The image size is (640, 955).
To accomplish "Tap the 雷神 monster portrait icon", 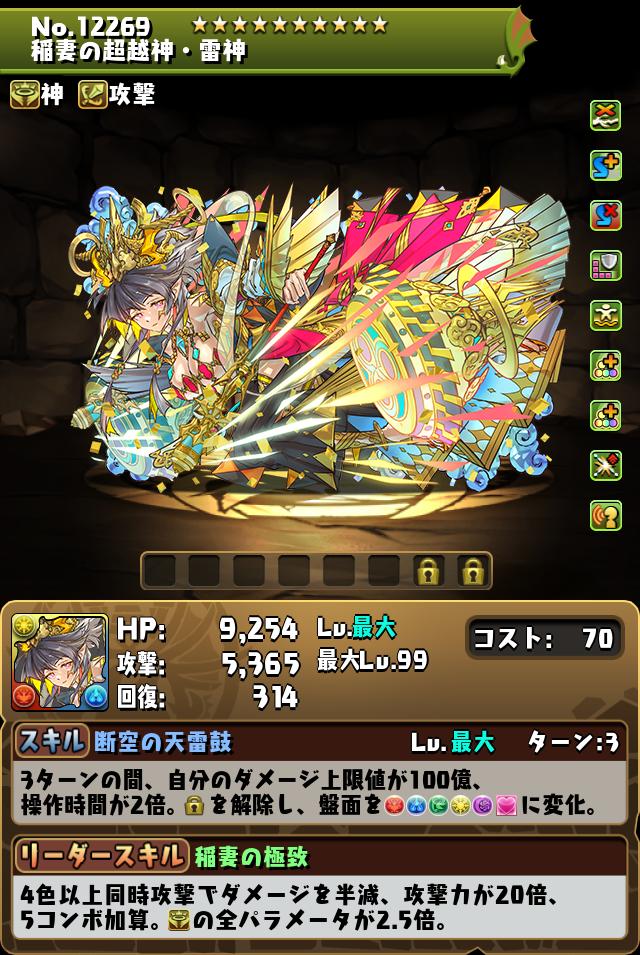I will pyautogui.click(x=59, y=662).
